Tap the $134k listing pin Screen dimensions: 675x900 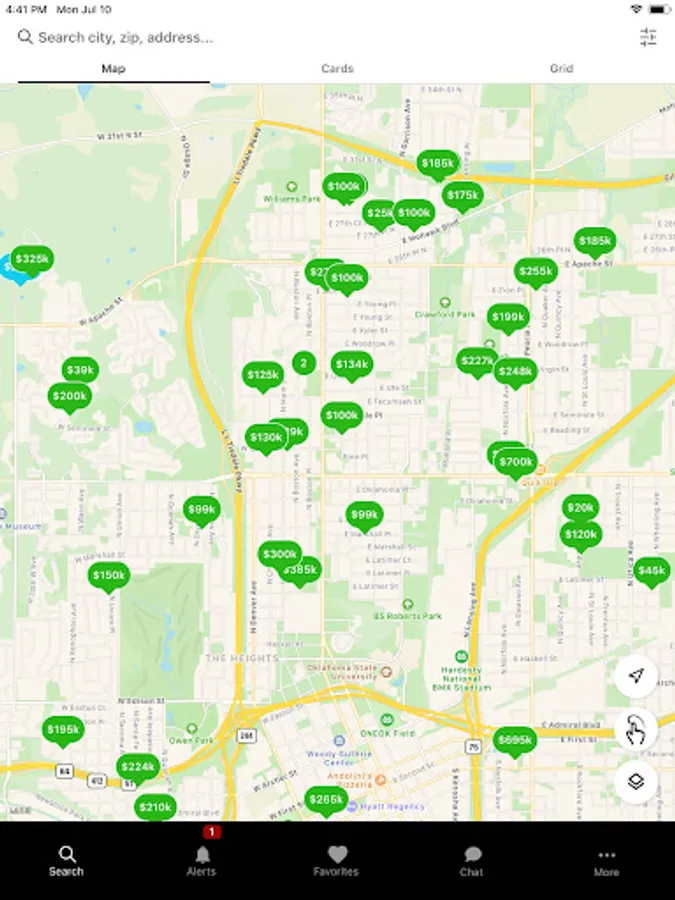pyautogui.click(x=352, y=365)
